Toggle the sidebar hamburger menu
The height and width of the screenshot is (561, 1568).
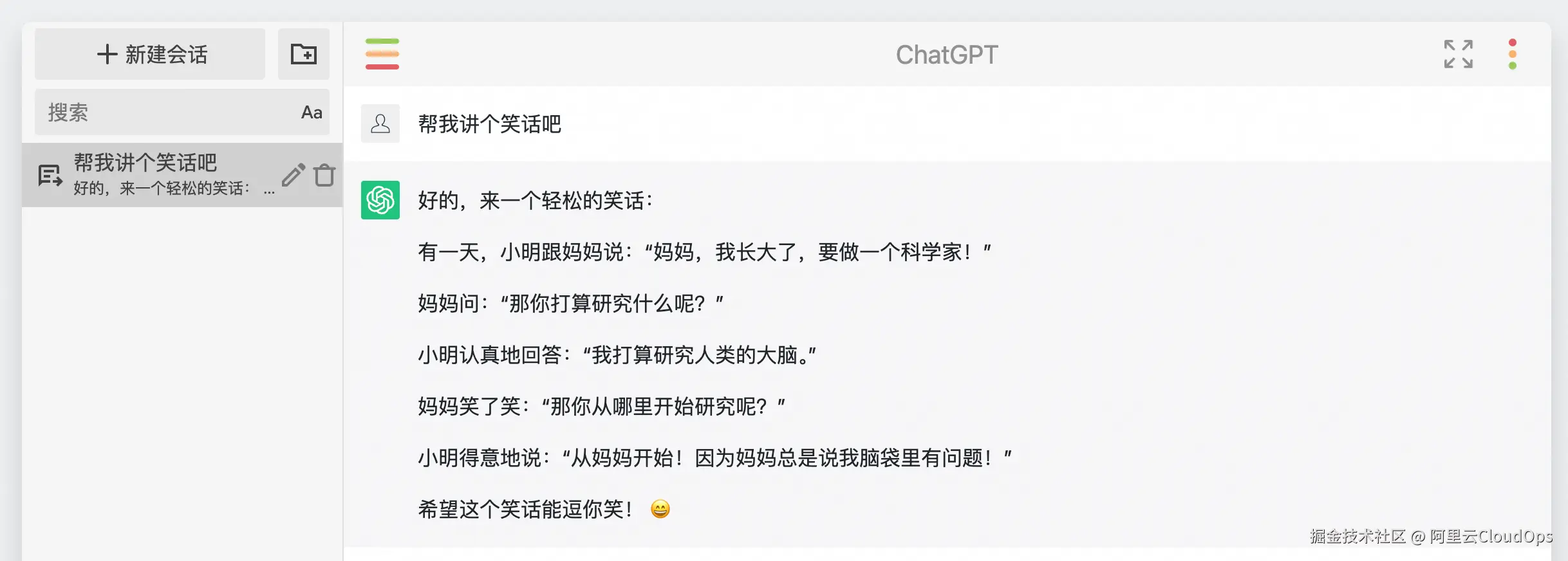click(x=382, y=54)
